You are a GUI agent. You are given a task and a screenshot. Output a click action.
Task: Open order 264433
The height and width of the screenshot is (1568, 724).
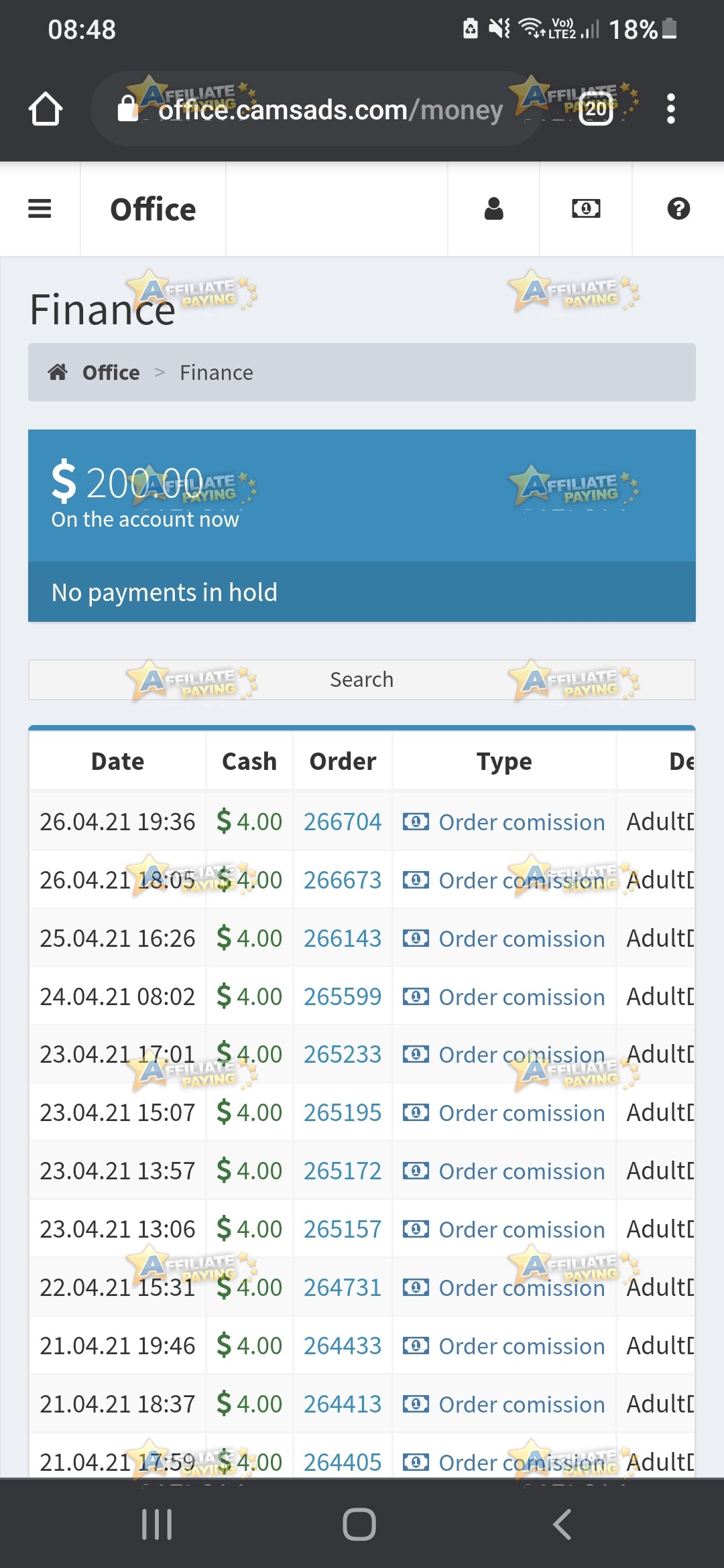[x=343, y=1346]
